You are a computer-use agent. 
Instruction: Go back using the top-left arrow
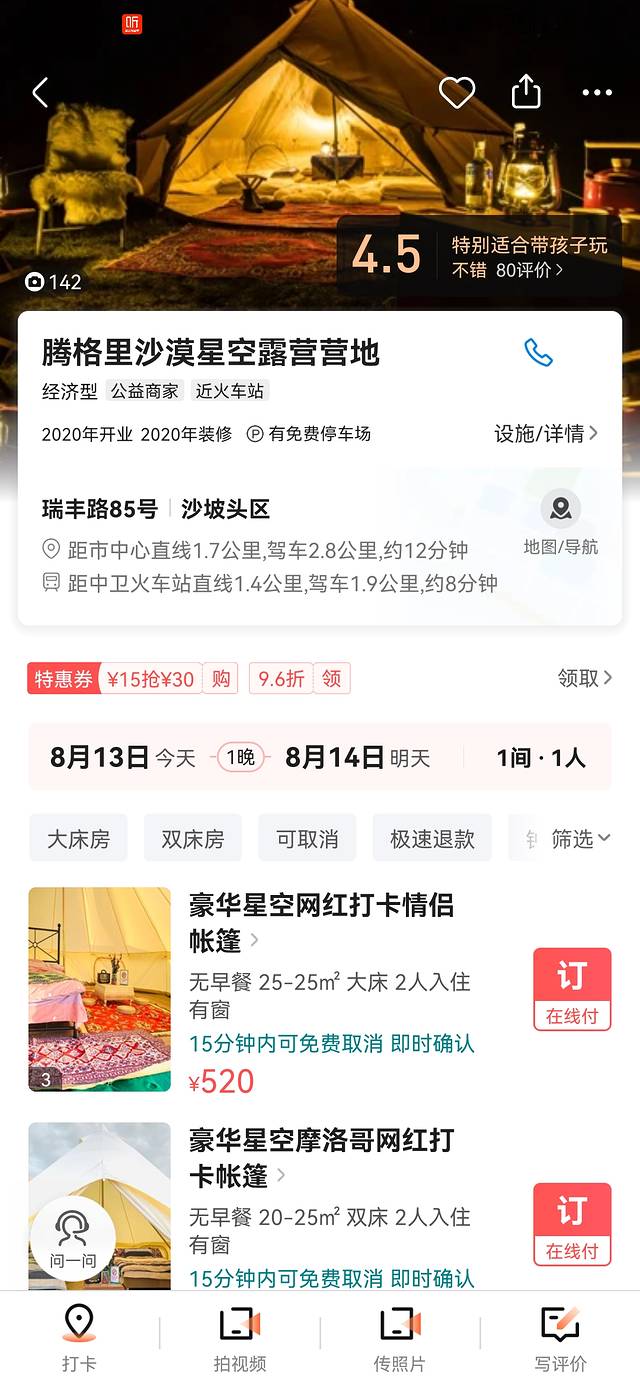(40, 93)
